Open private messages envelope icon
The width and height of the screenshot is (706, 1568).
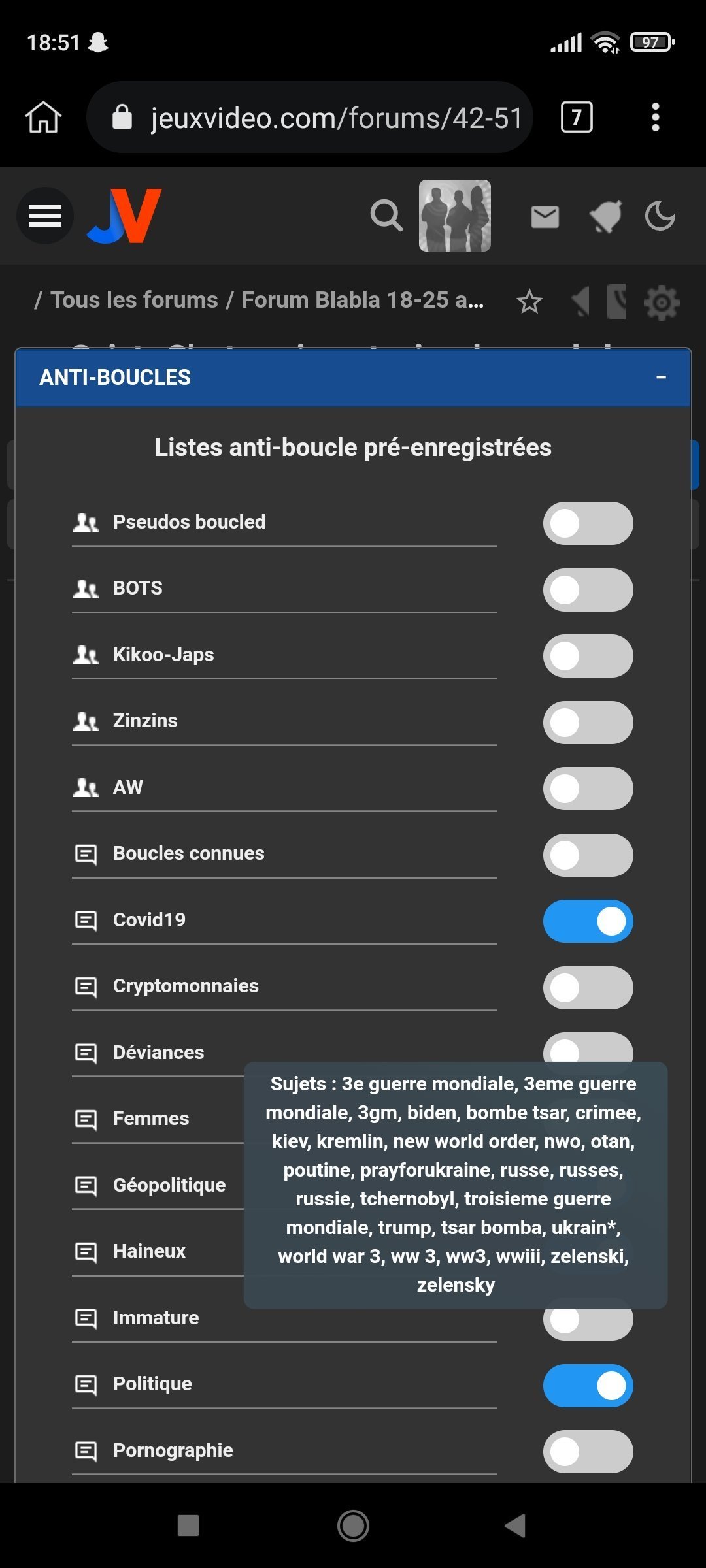point(545,216)
